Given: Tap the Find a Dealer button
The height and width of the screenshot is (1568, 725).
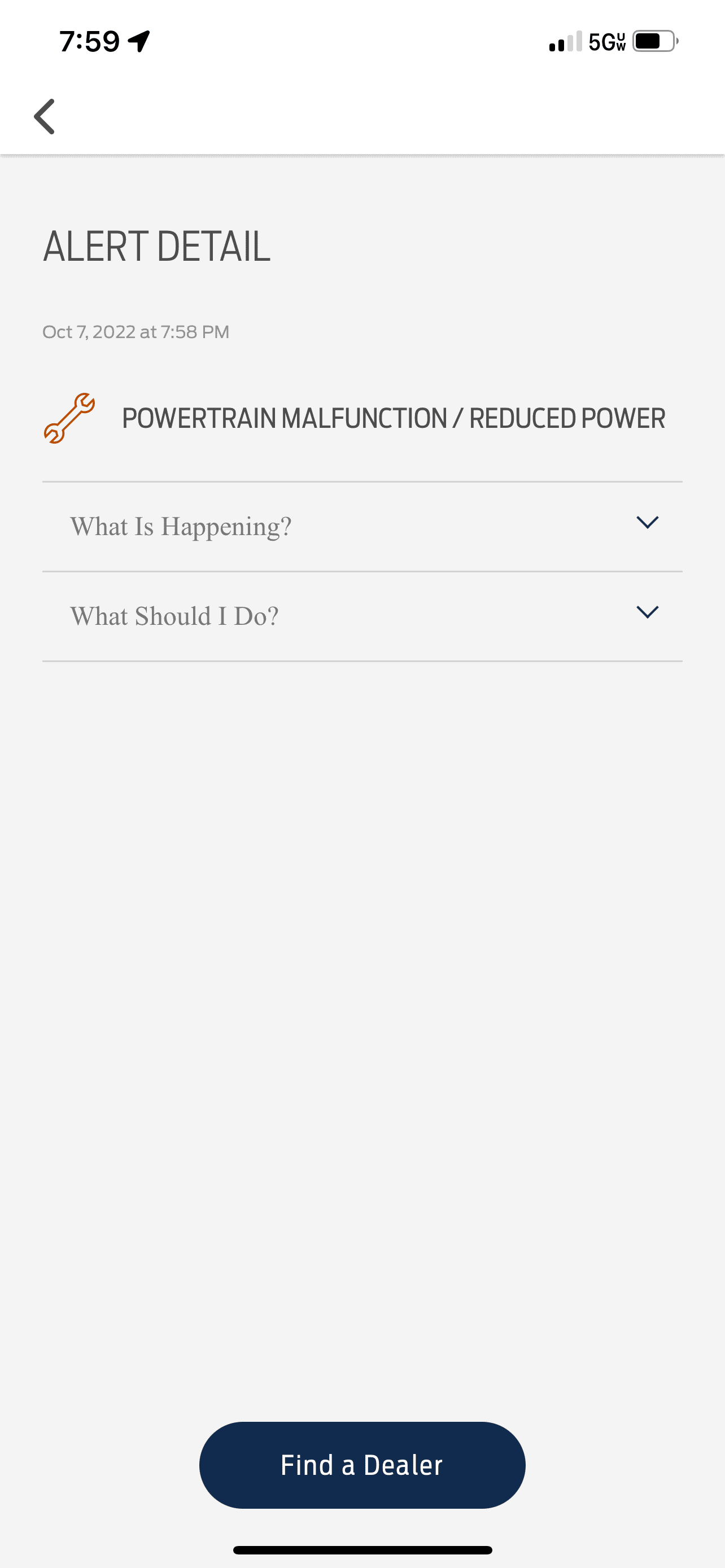Looking at the screenshot, I should (362, 1465).
